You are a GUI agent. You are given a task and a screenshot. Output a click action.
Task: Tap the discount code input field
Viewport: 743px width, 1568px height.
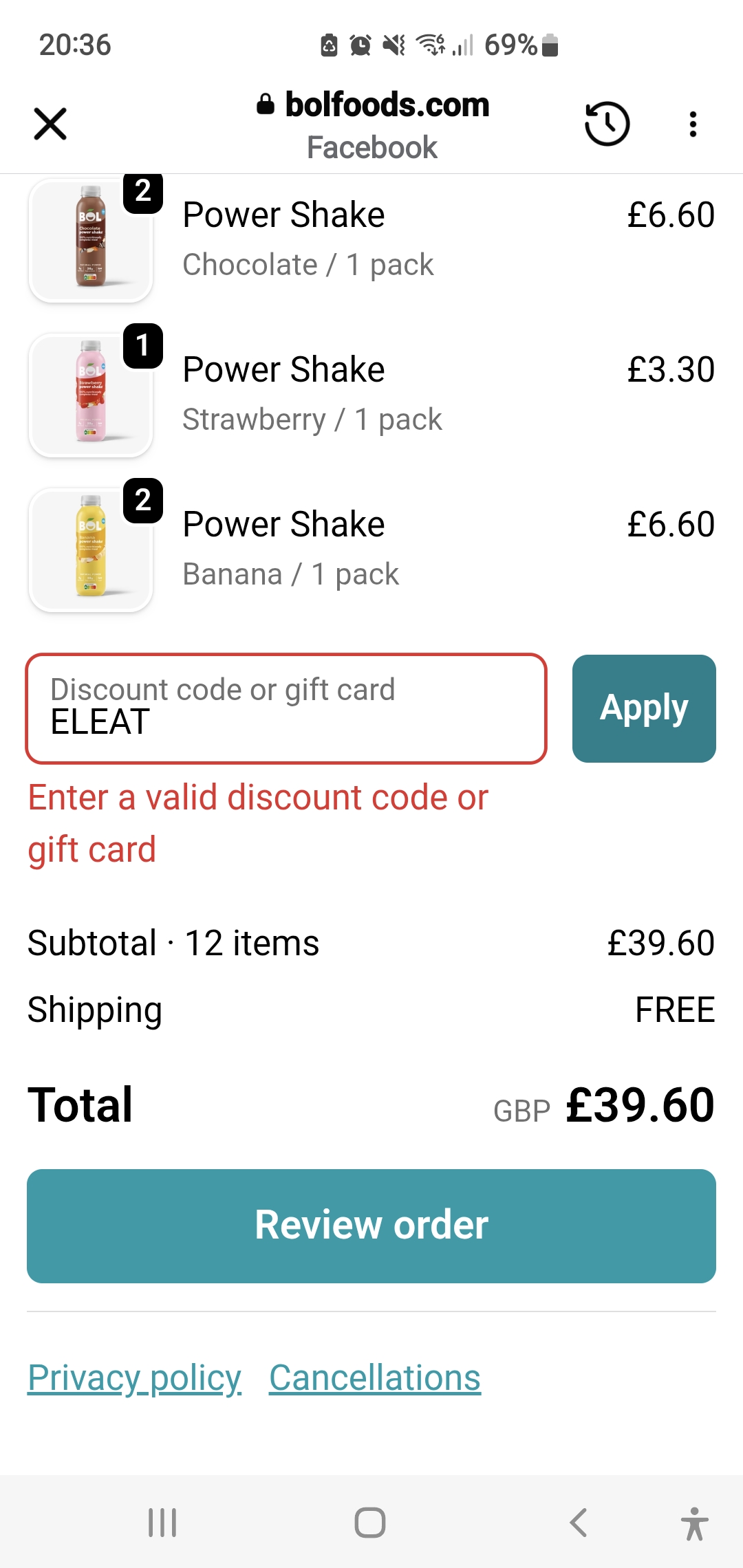point(286,708)
